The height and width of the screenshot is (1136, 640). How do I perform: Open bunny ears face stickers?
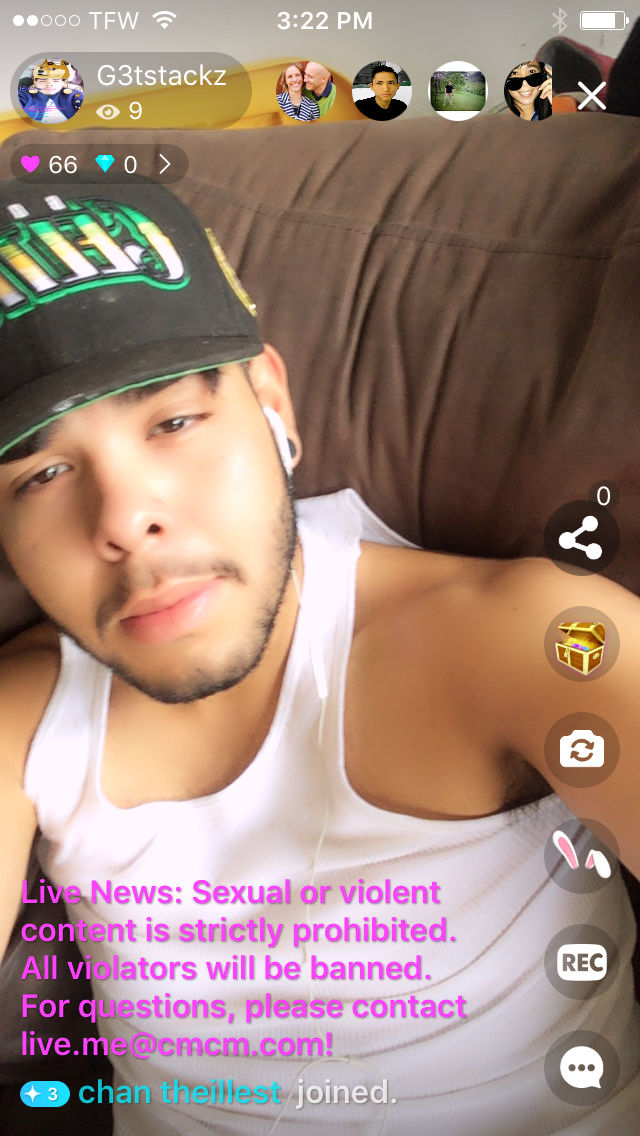(x=581, y=857)
